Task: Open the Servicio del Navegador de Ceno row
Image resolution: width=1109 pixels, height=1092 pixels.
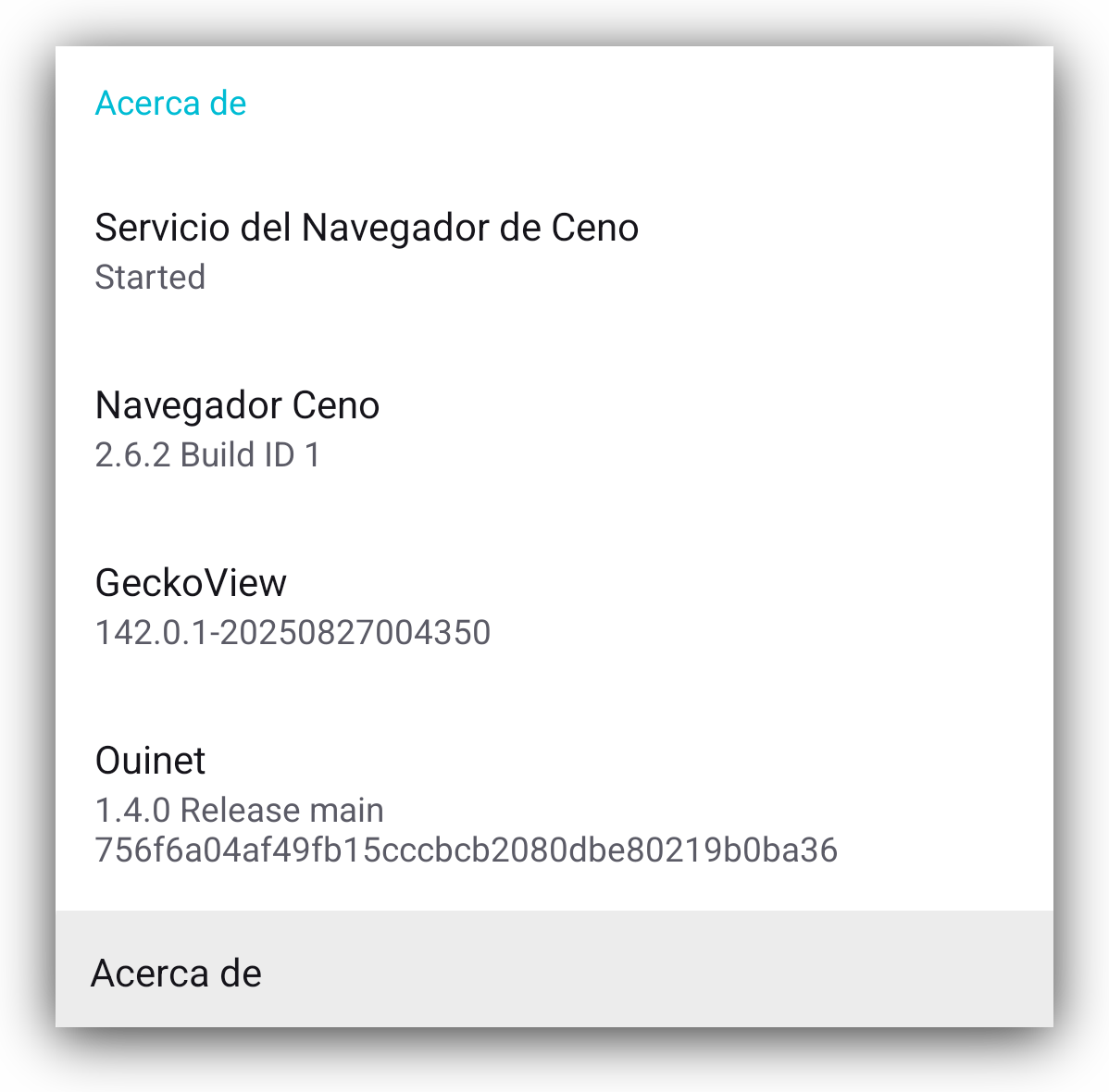Action: click(x=554, y=252)
